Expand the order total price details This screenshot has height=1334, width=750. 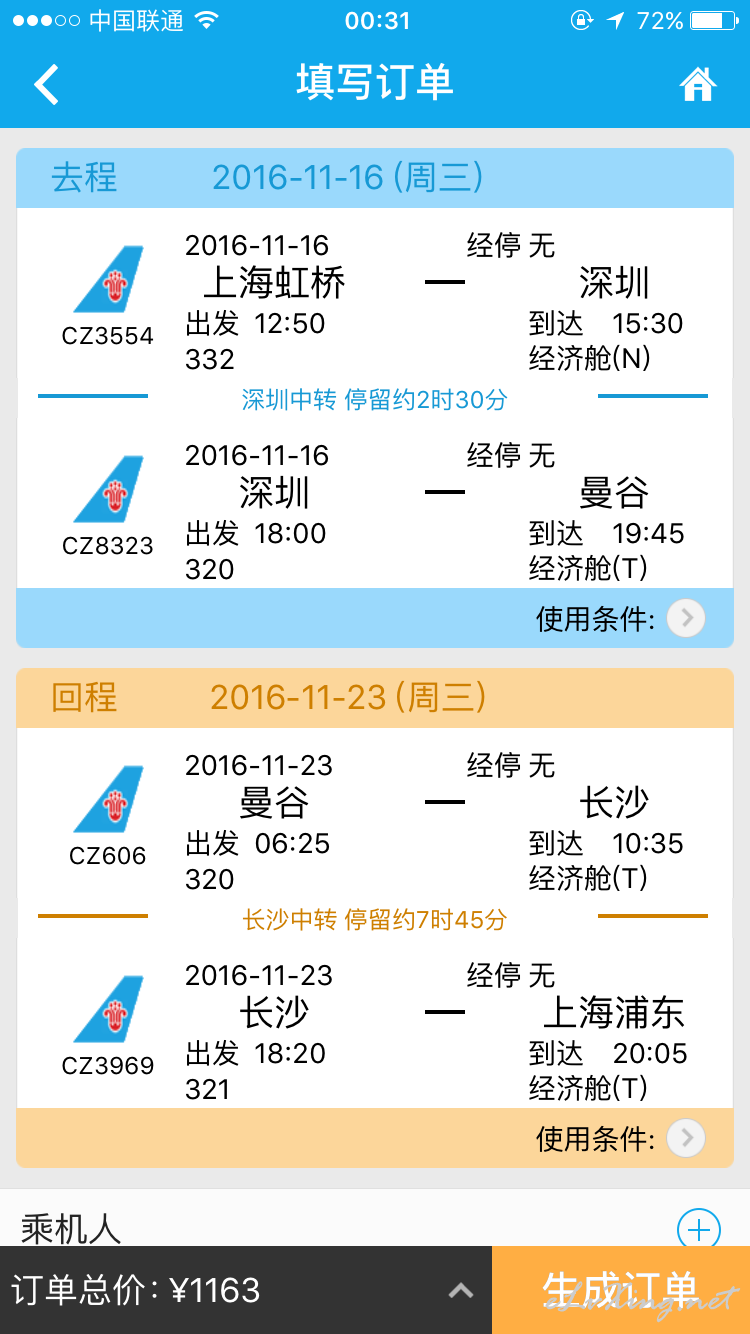[x=460, y=1290]
